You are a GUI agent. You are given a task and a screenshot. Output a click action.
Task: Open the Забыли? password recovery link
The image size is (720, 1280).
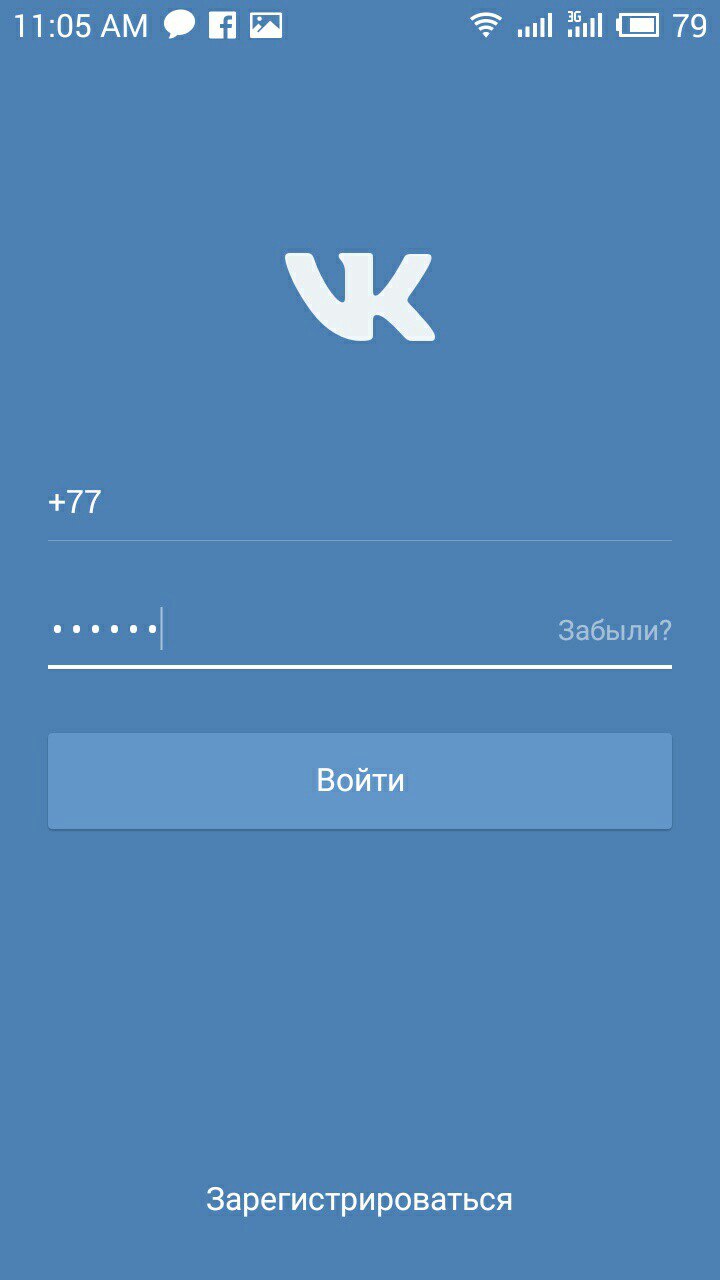pos(614,631)
